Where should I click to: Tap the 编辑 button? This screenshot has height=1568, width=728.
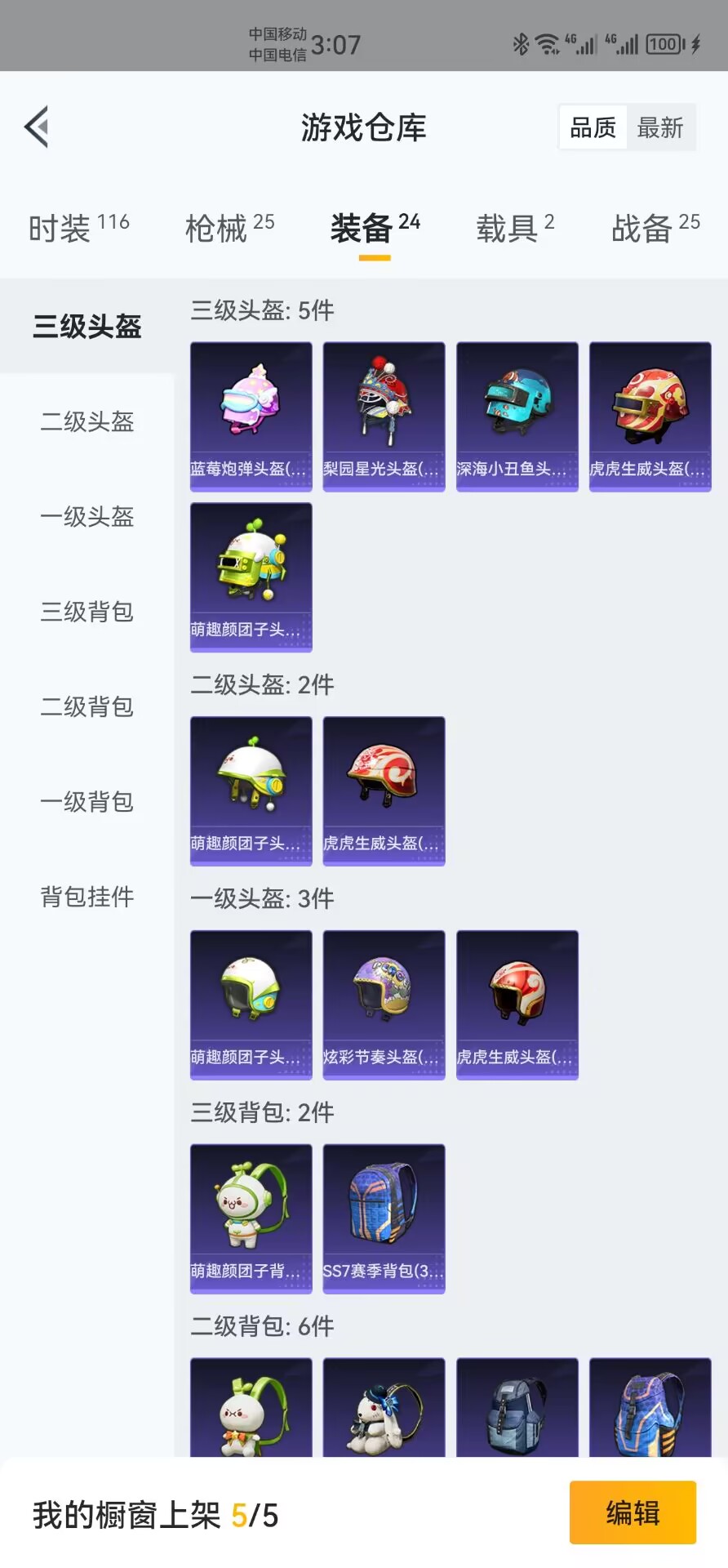(633, 1512)
